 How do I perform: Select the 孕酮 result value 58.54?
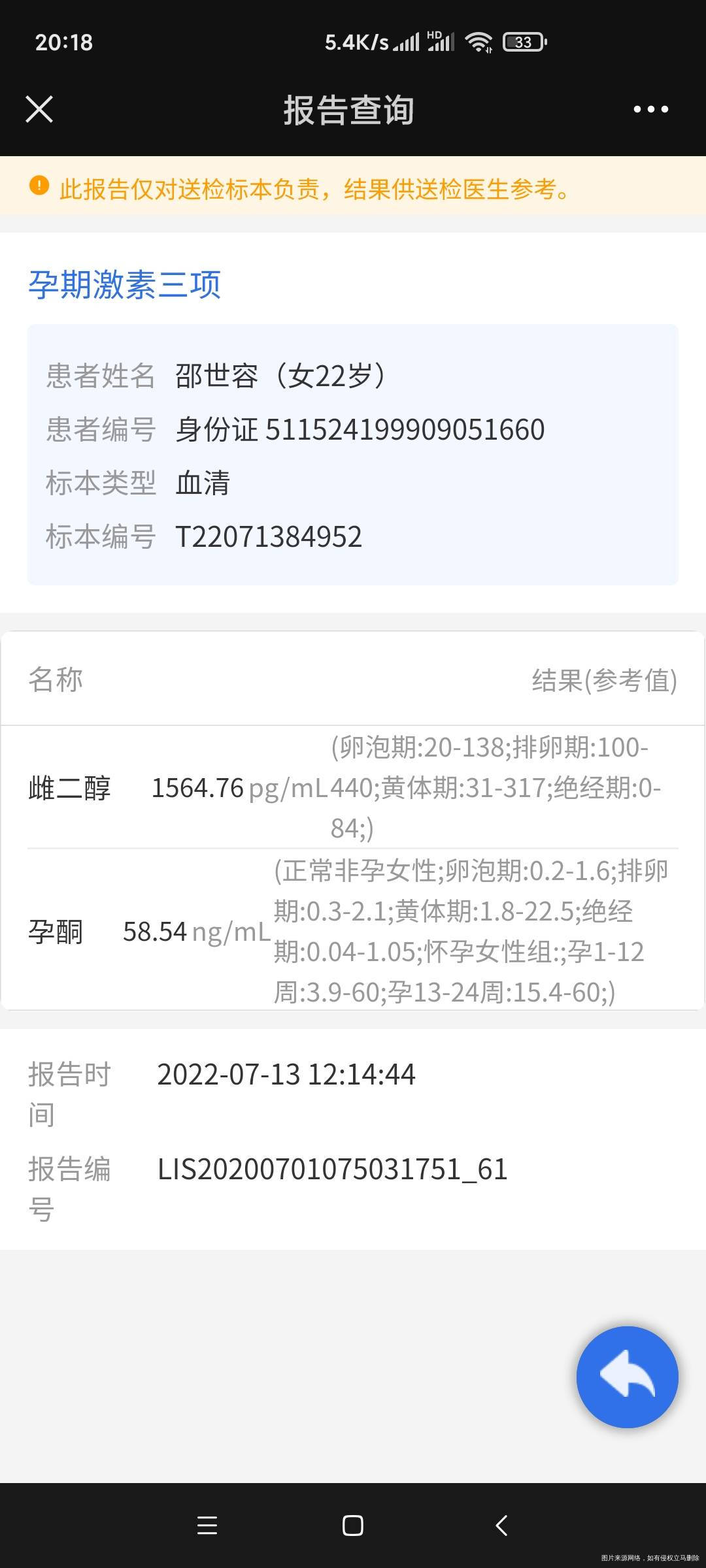point(156,931)
